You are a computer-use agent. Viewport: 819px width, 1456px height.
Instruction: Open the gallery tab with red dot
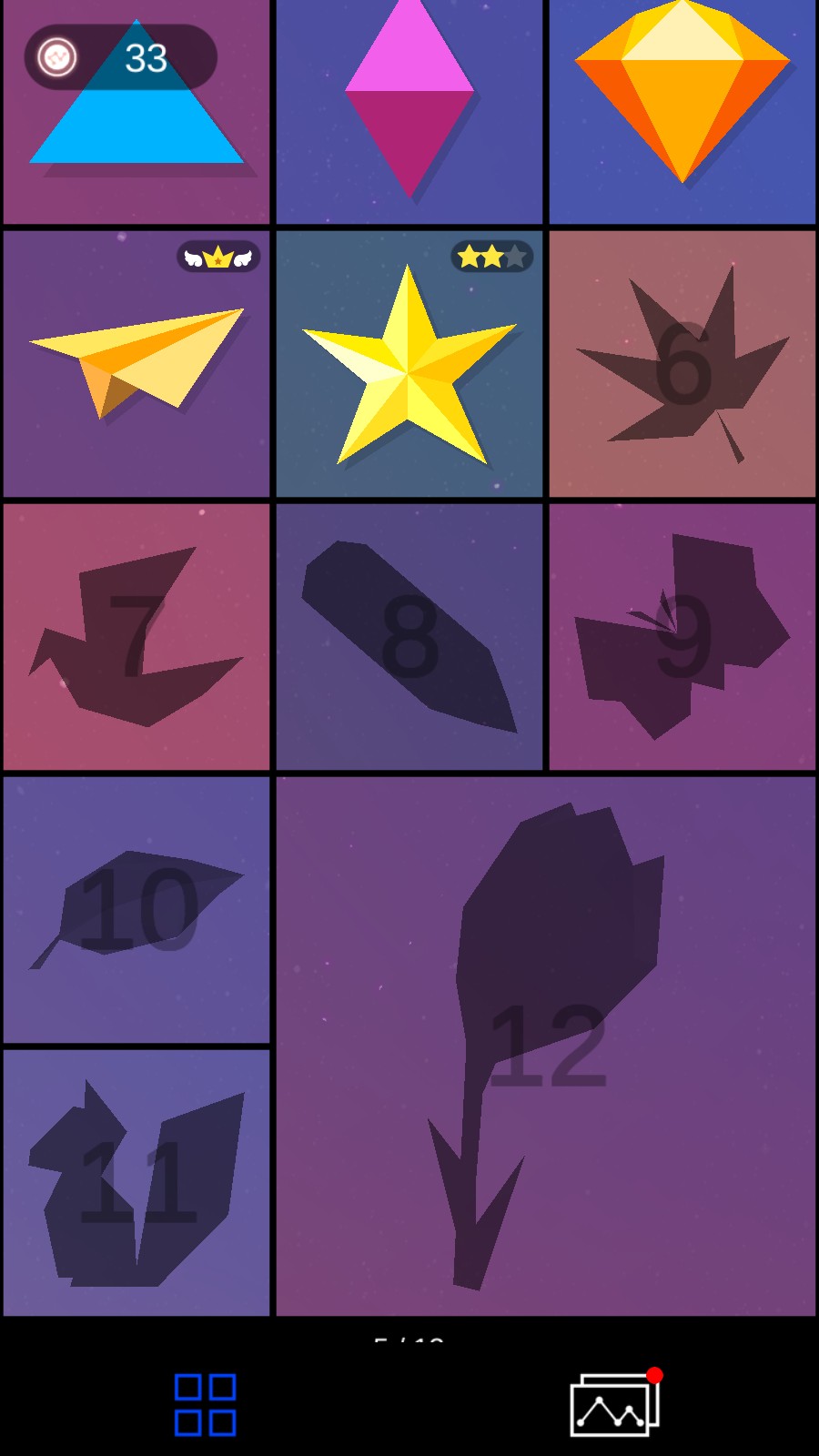coord(614,1404)
